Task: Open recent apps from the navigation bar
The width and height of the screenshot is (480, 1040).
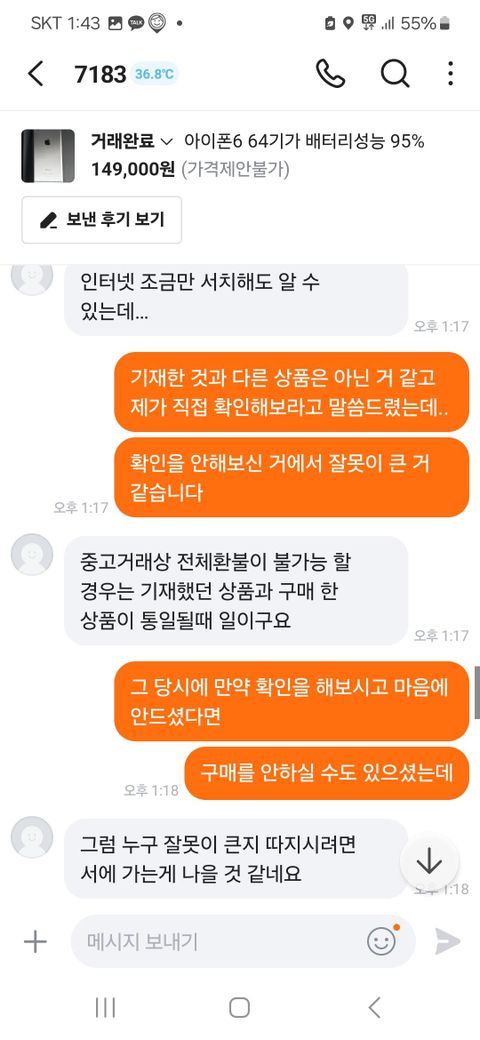Action: click(x=105, y=1008)
